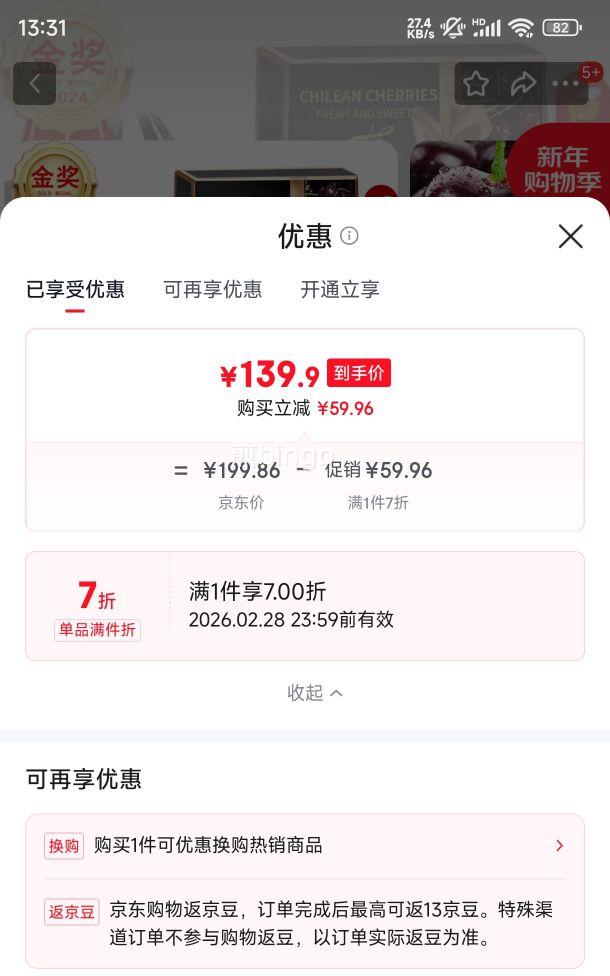Select the 已享受优惠 tab
The height and width of the screenshot is (976, 610).
(75, 289)
